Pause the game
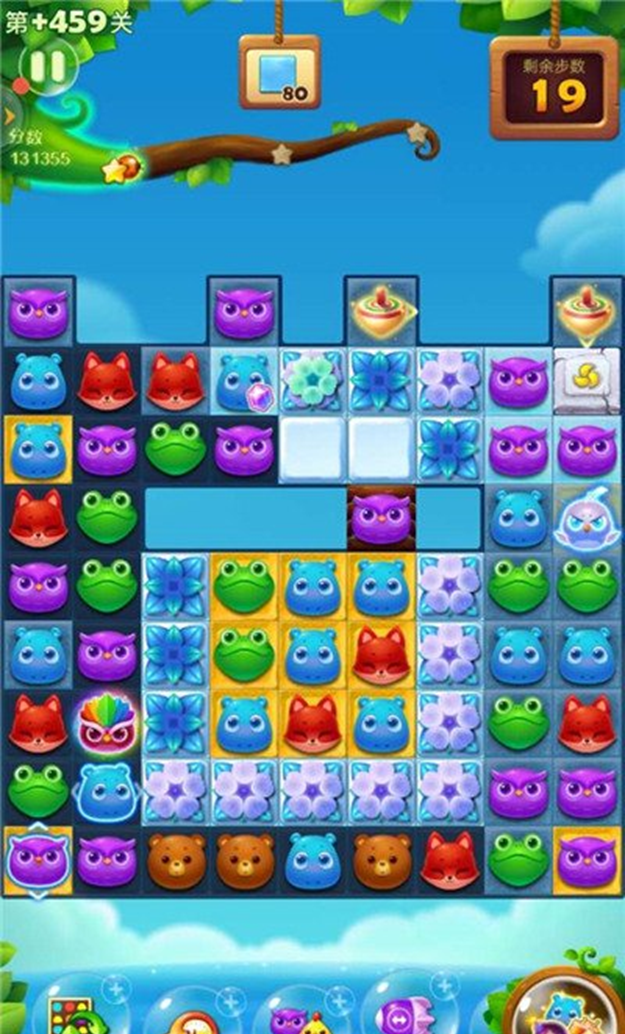The width and height of the screenshot is (625, 1034). pos(46,67)
